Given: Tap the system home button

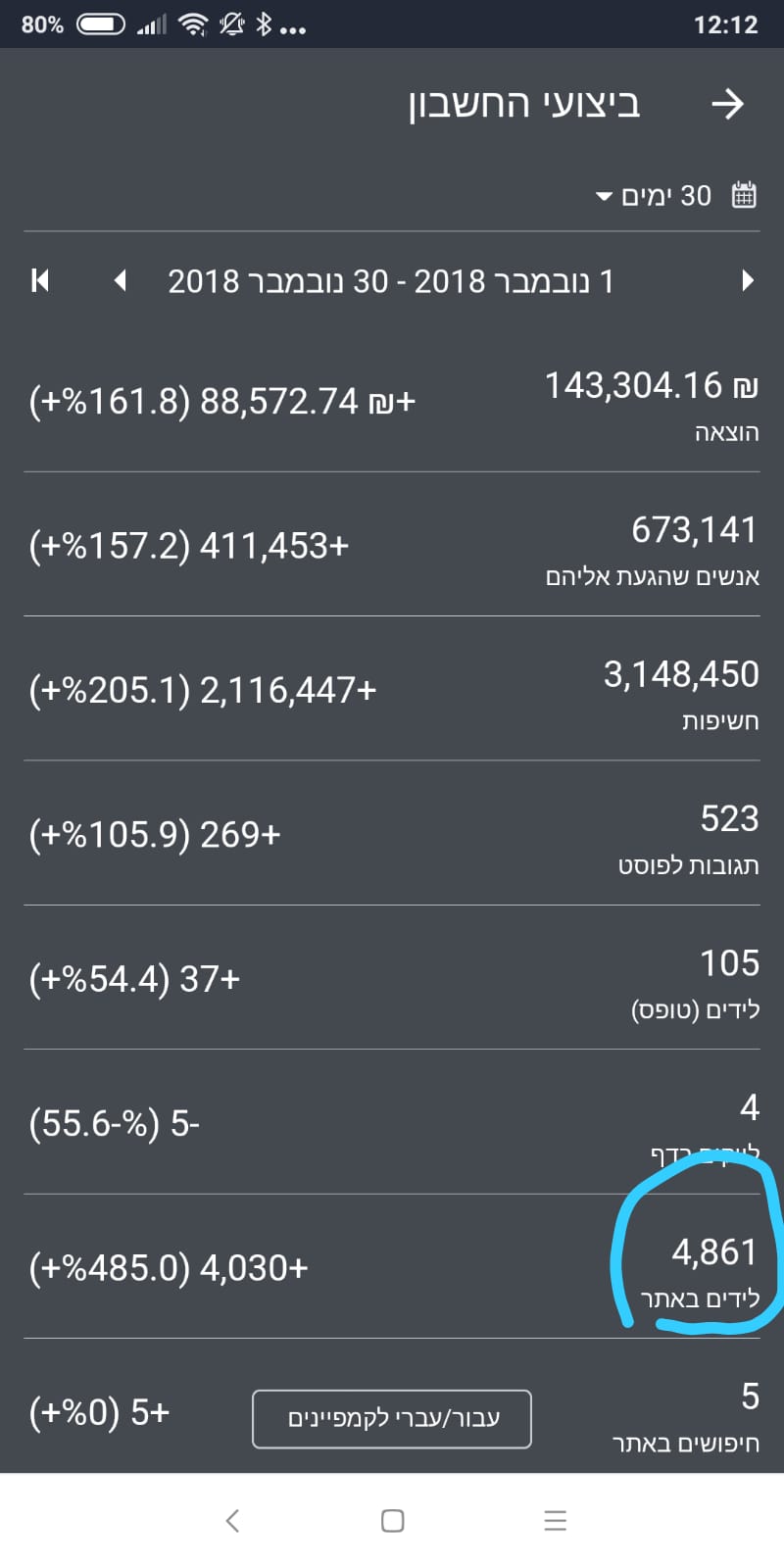Looking at the screenshot, I should (x=392, y=1520).
